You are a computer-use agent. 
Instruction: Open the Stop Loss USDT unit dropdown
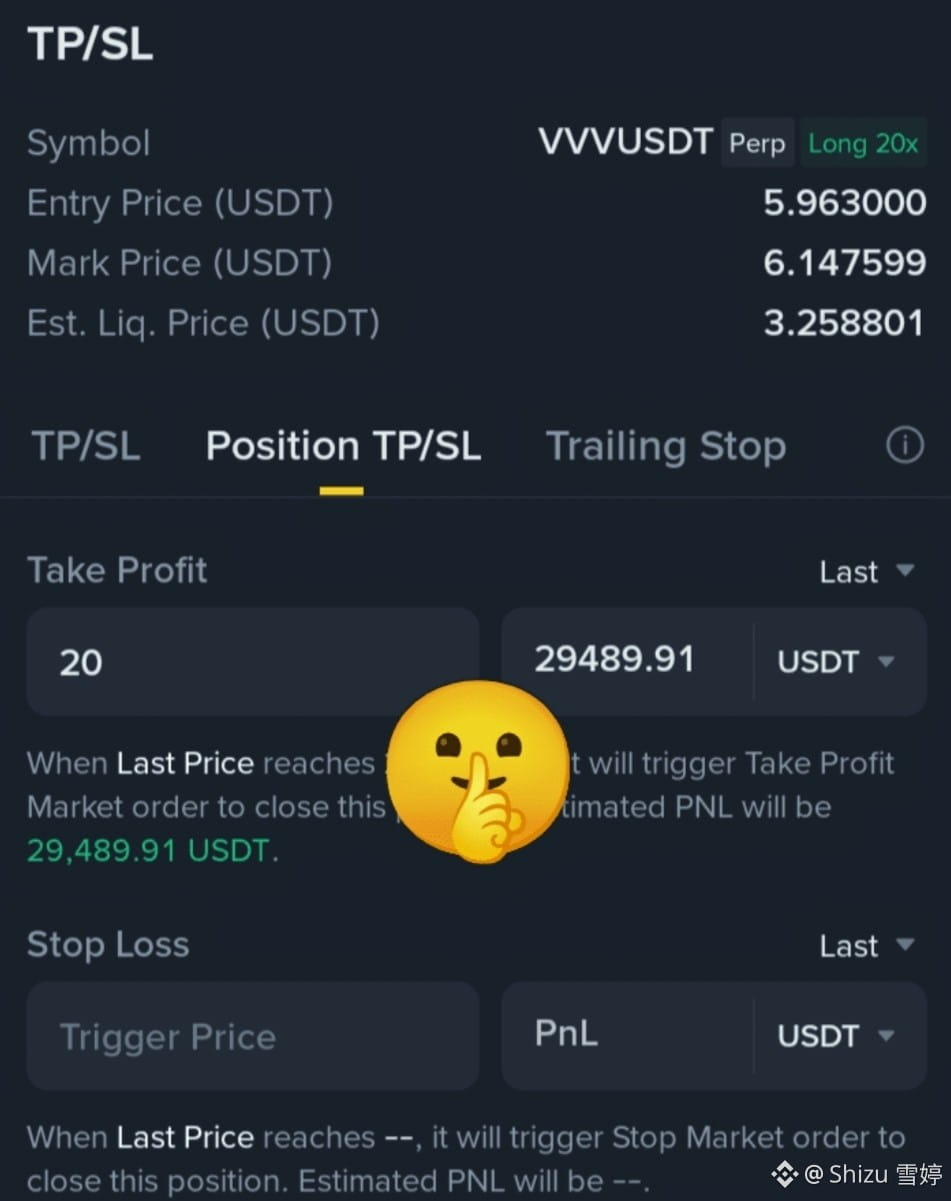(x=836, y=1036)
